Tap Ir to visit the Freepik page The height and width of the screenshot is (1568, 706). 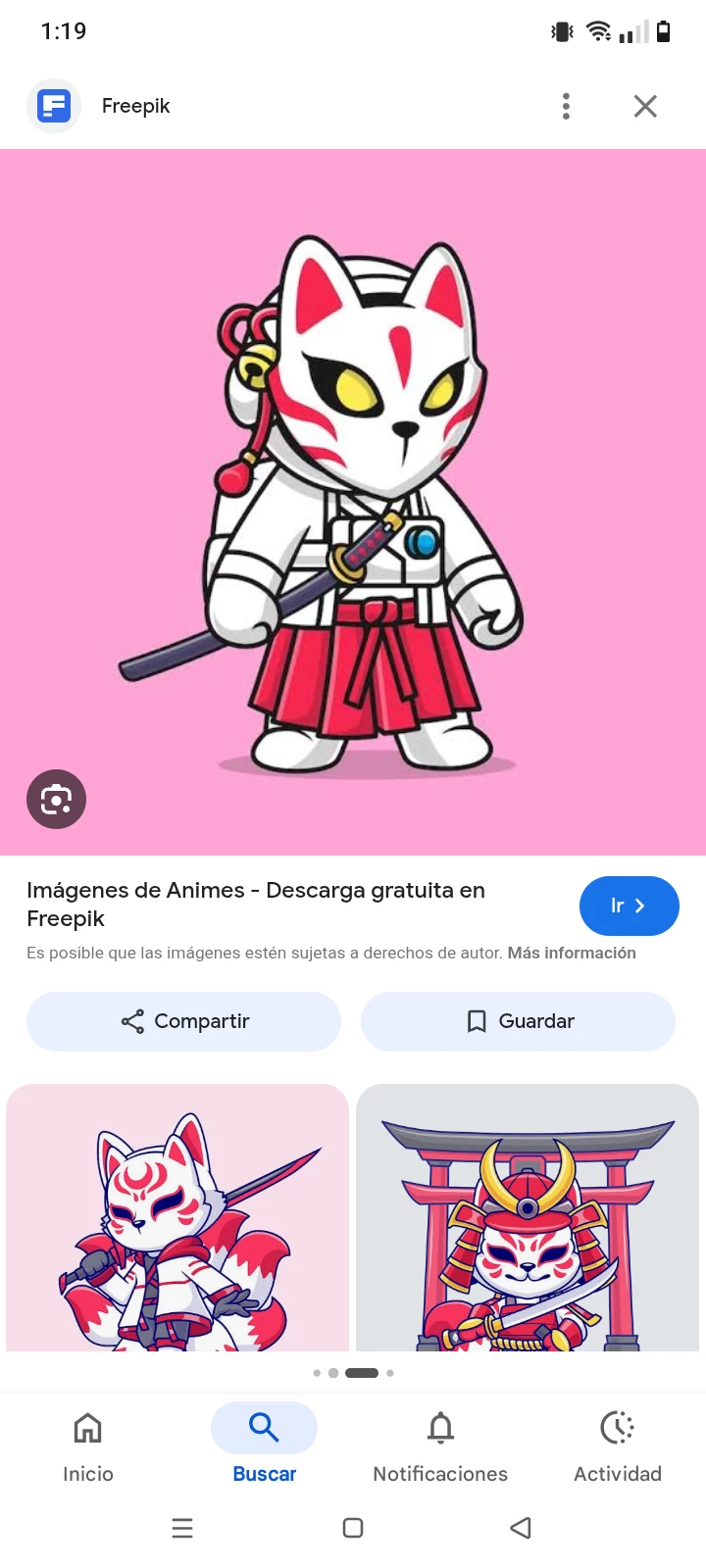[629, 906]
